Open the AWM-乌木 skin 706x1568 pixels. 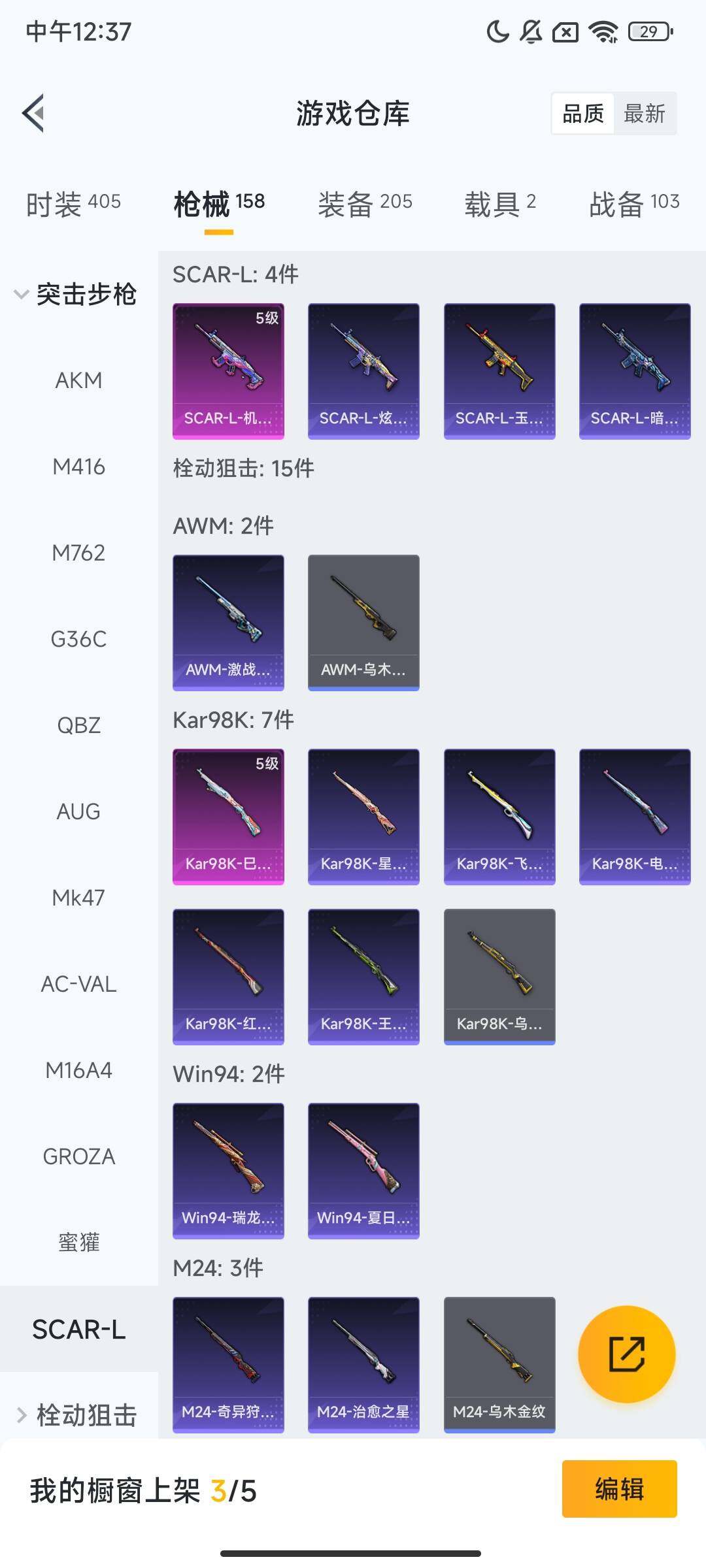point(363,622)
